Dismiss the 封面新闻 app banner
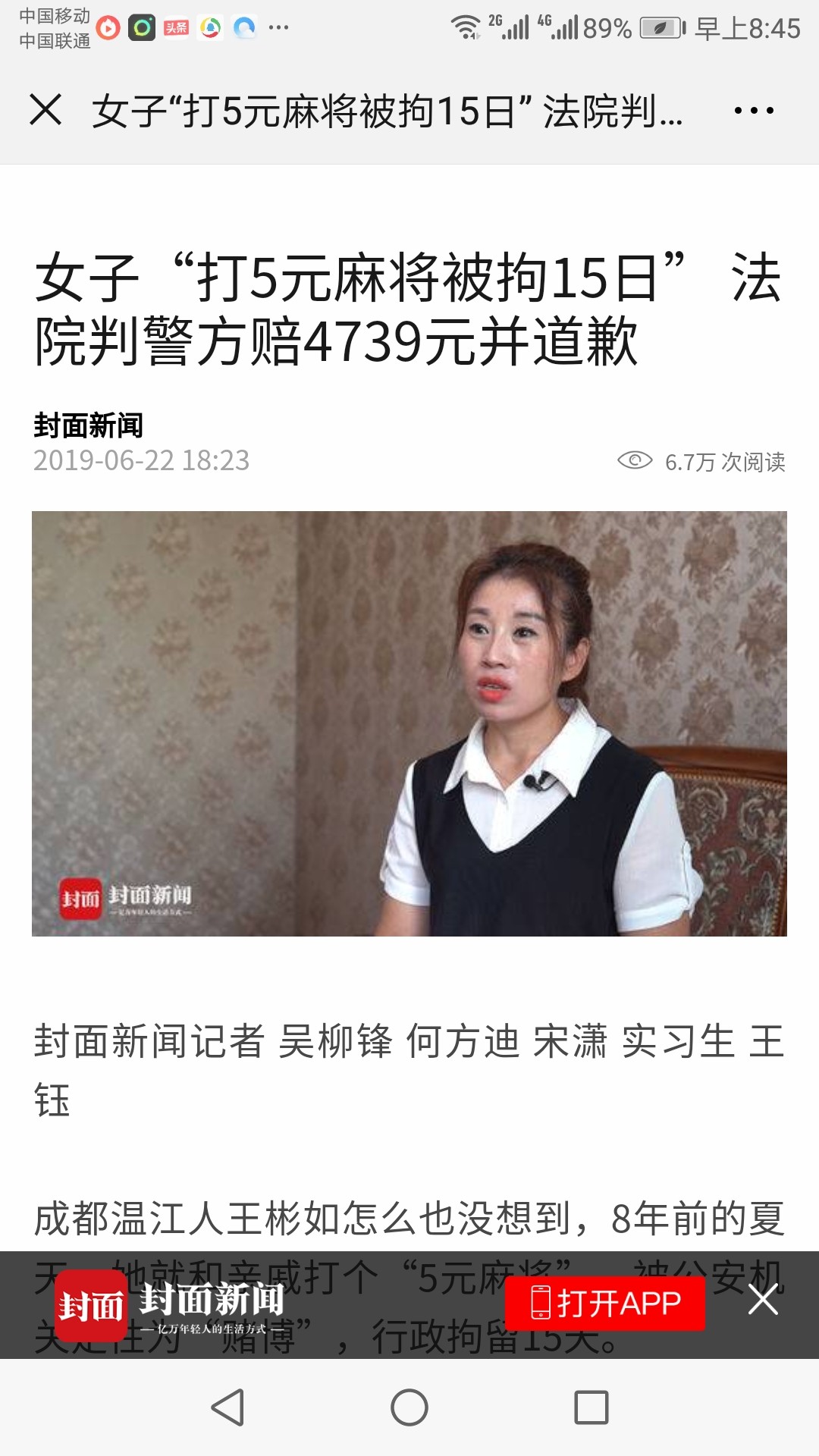Viewport: 819px width, 1456px height. click(763, 1300)
